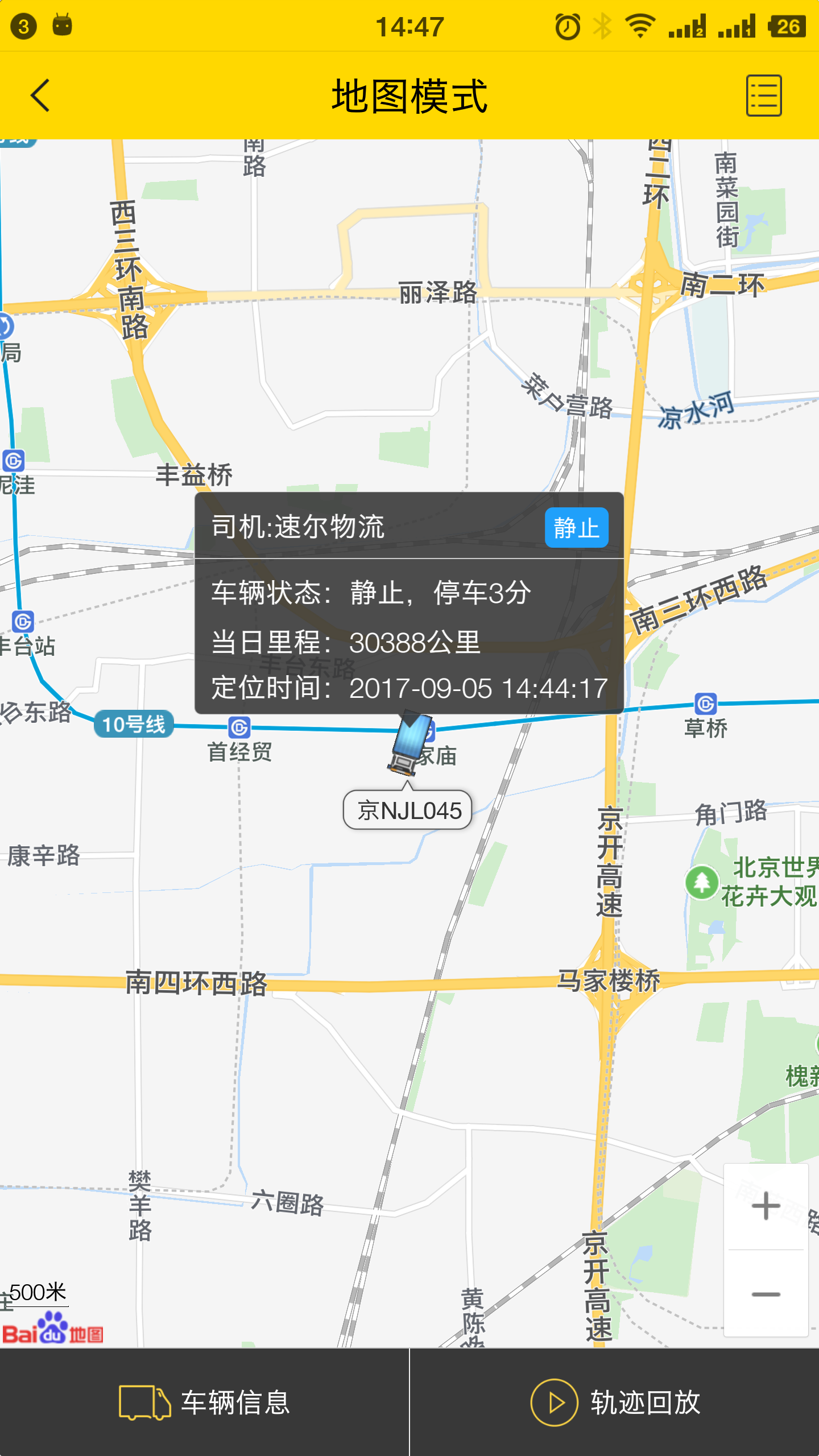819x1456 pixels.
Task: Go back from map mode
Action: [x=40, y=96]
